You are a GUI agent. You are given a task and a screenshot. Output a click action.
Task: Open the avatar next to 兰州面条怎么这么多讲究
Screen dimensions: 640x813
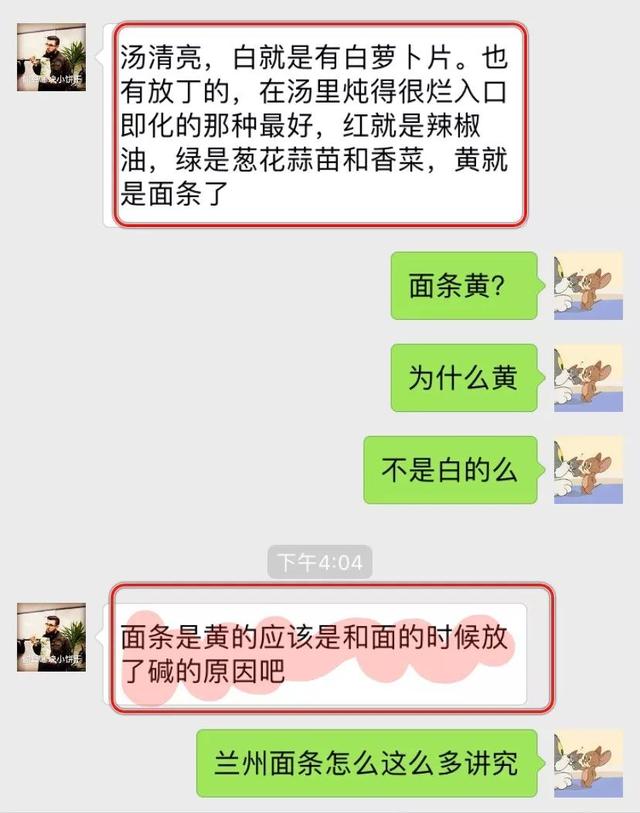pyautogui.click(x=588, y=764)
